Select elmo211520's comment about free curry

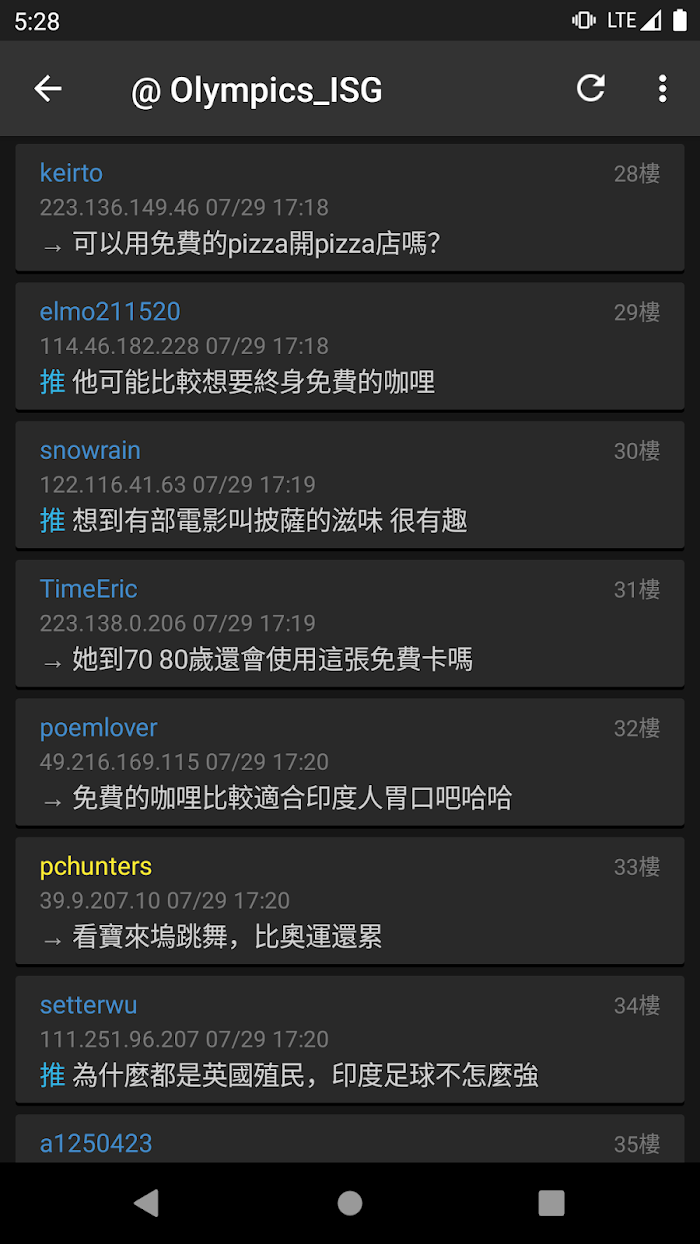pos(350,346)
